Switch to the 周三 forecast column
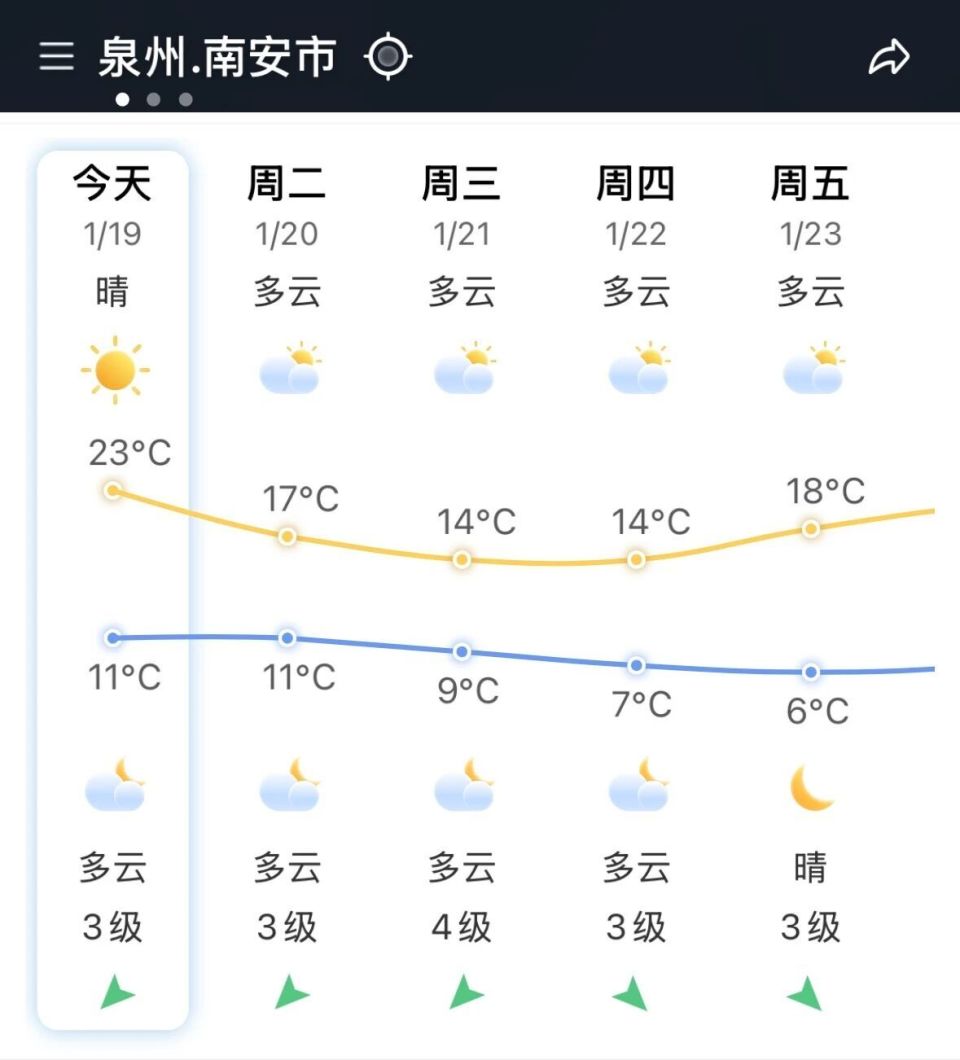 click(x=462, y=184)
